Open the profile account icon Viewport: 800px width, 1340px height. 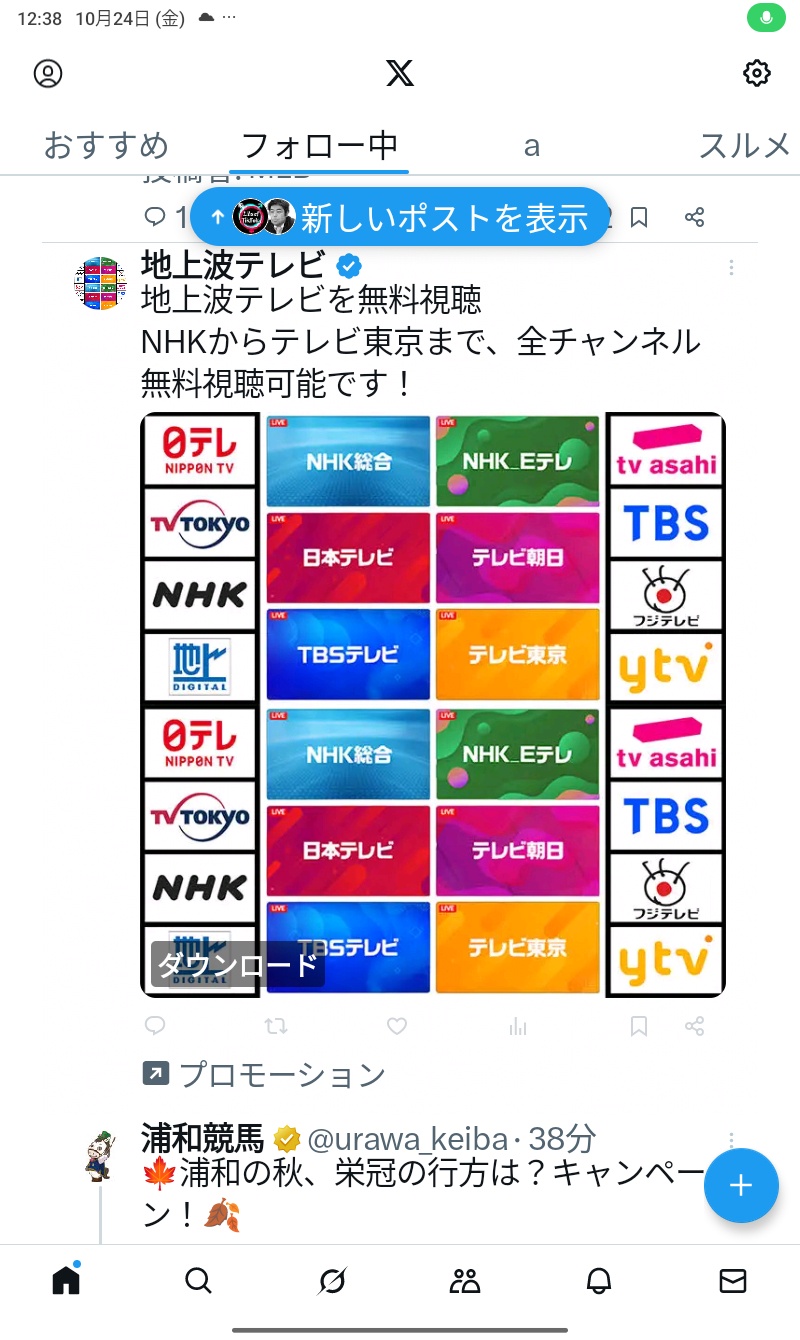(x=48, y=73)
